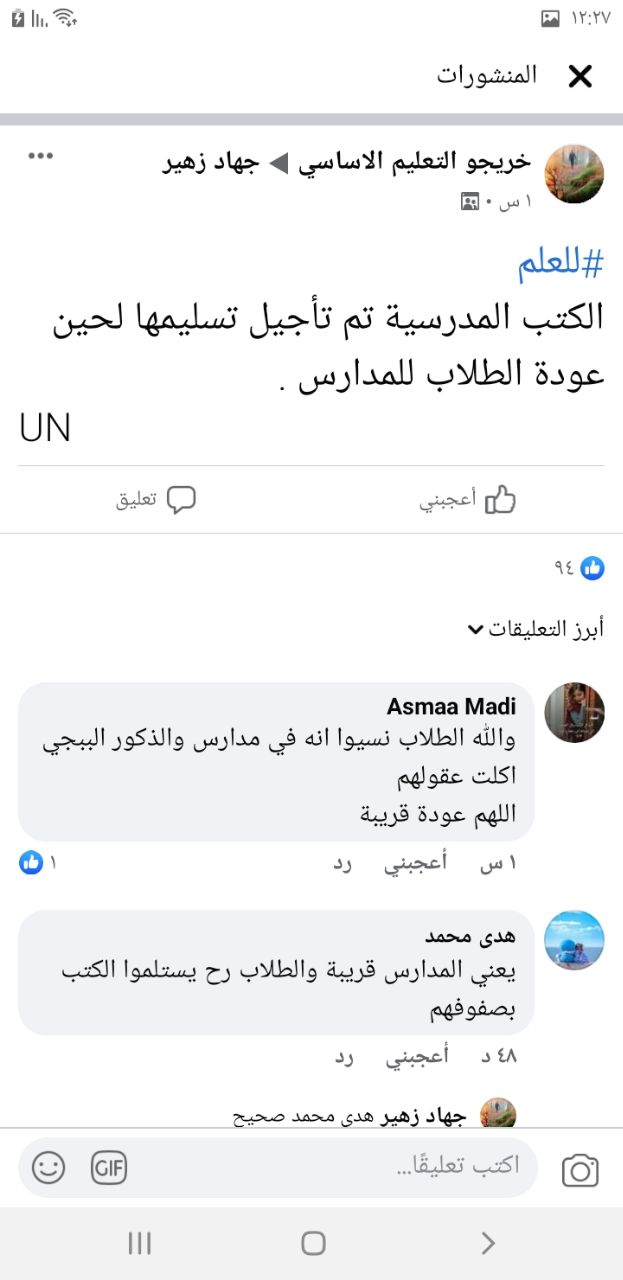Open the post's three-dot options menu
Viewport: 623px width, 1280px height.
(40, 156)
